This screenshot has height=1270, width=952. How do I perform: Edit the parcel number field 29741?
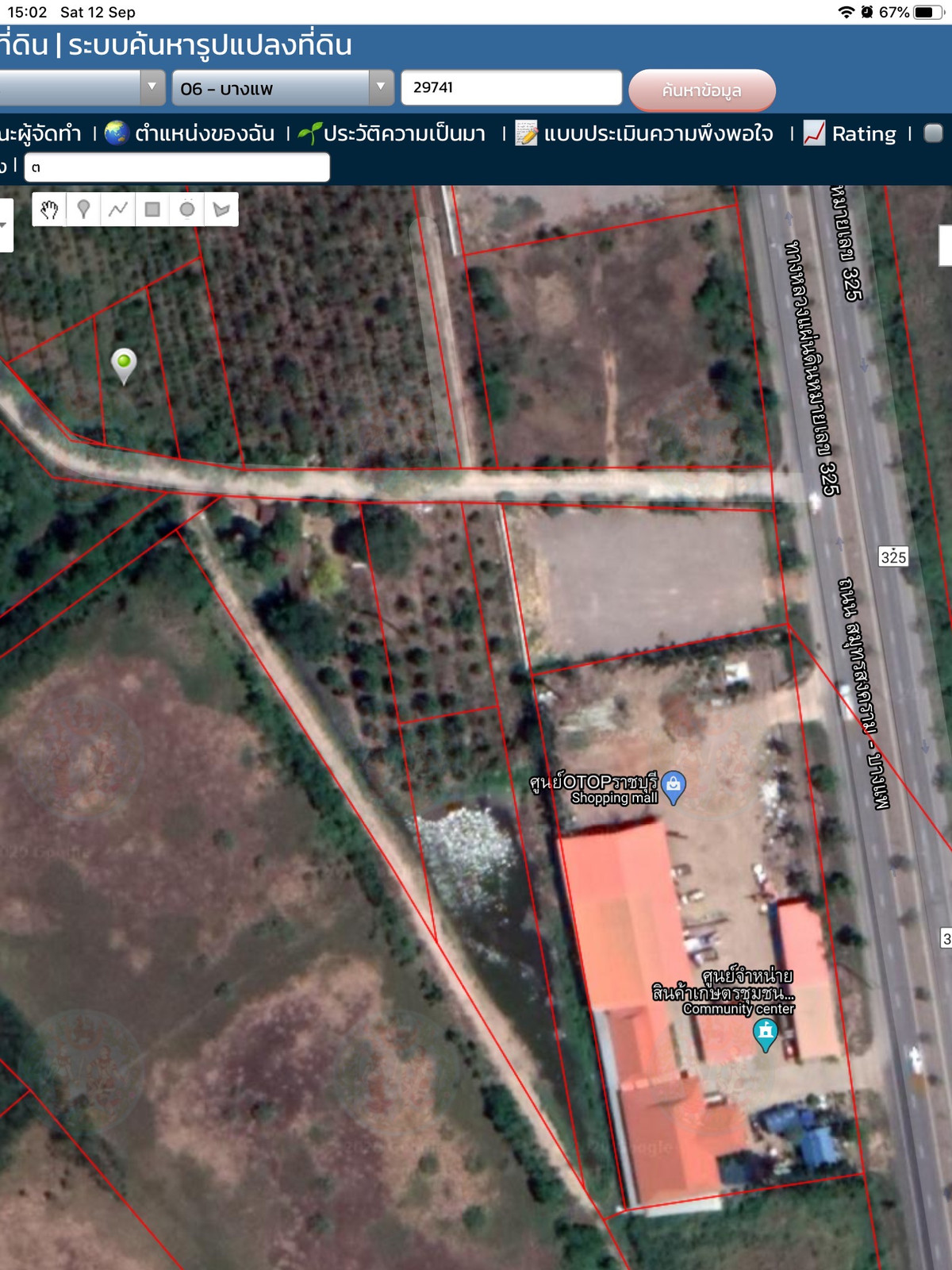click(x=511, y=87)
